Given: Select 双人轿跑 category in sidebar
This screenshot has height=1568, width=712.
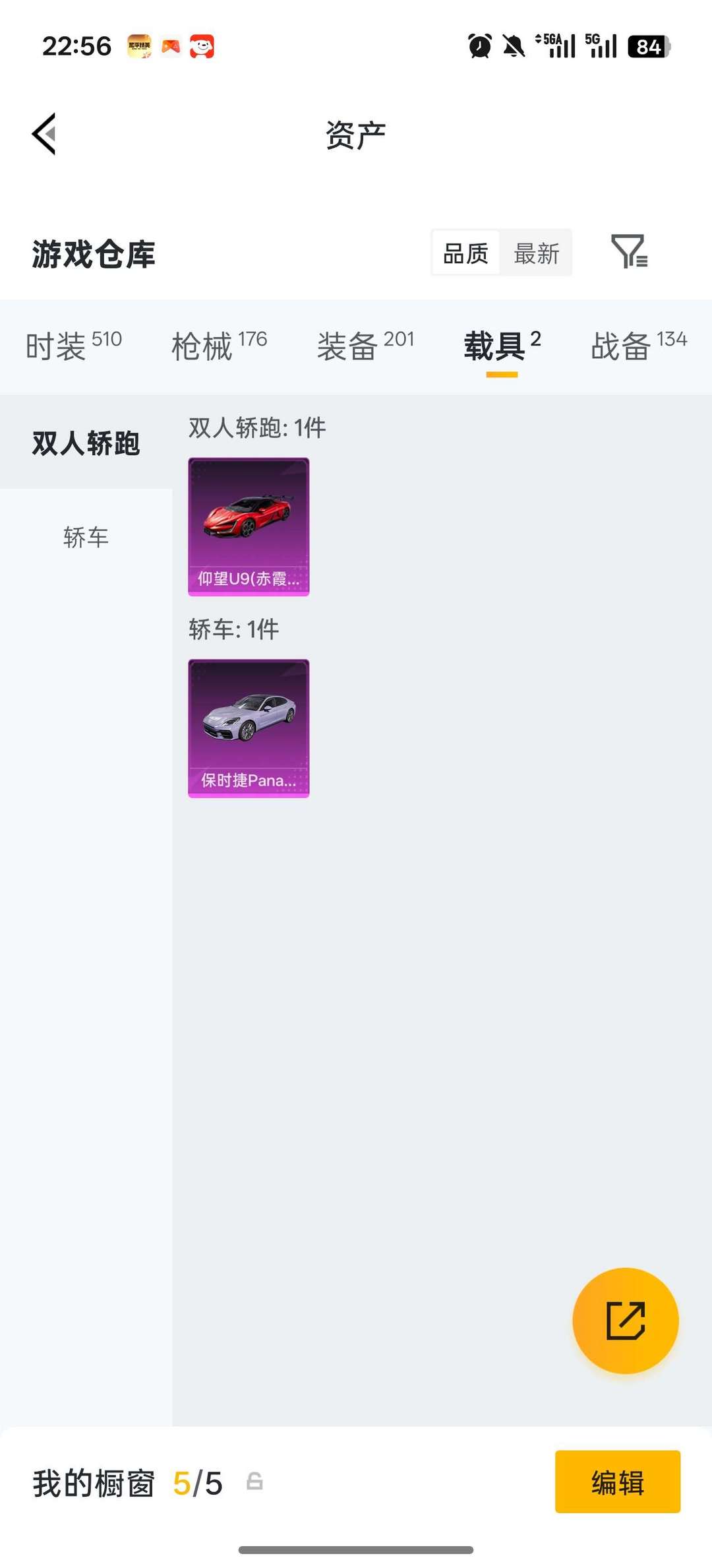Looking at the screenshot, I should pyautogui.click(x=86, y=444).
